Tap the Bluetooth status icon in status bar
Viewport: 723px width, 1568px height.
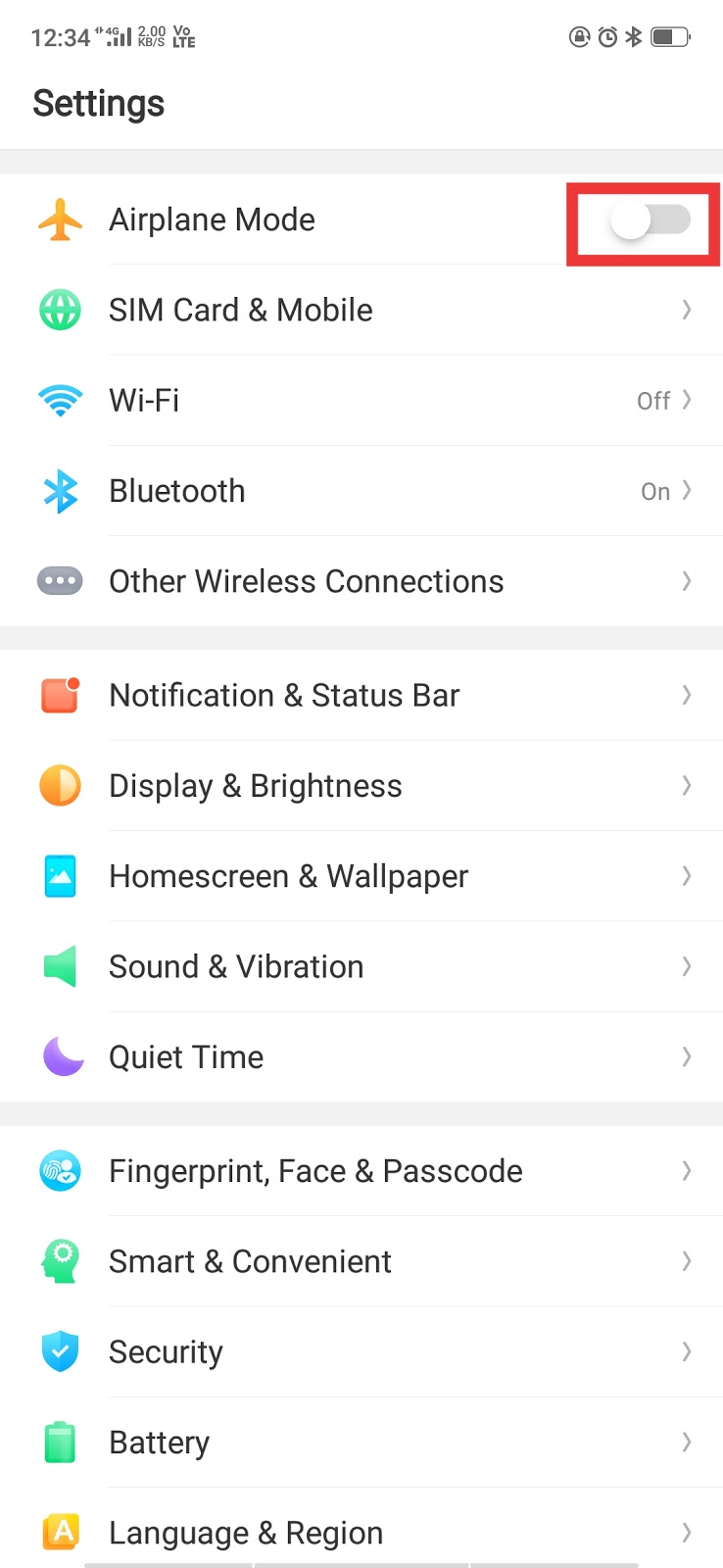634,37
